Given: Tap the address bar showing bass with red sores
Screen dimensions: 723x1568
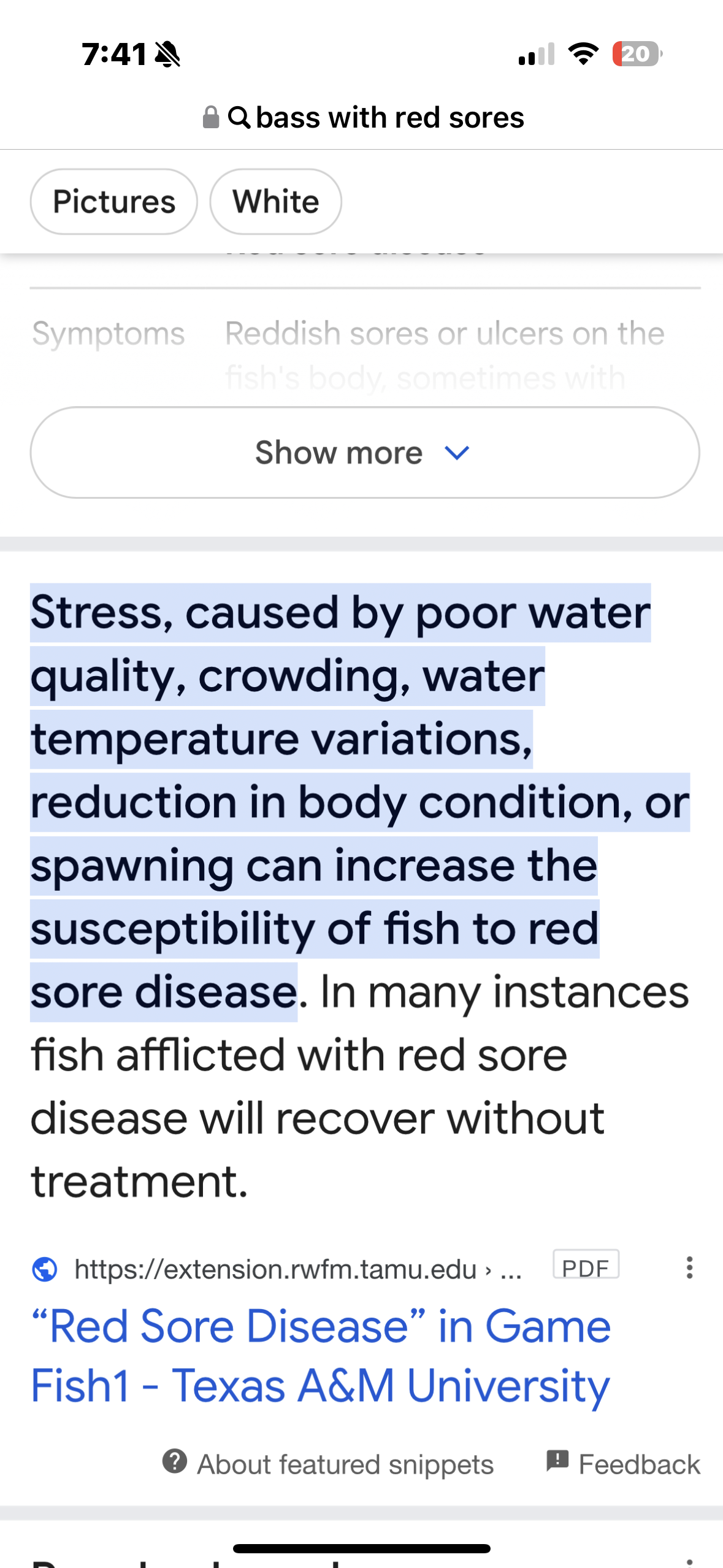Looking at the screenshot, I should [x=363, y=117].
